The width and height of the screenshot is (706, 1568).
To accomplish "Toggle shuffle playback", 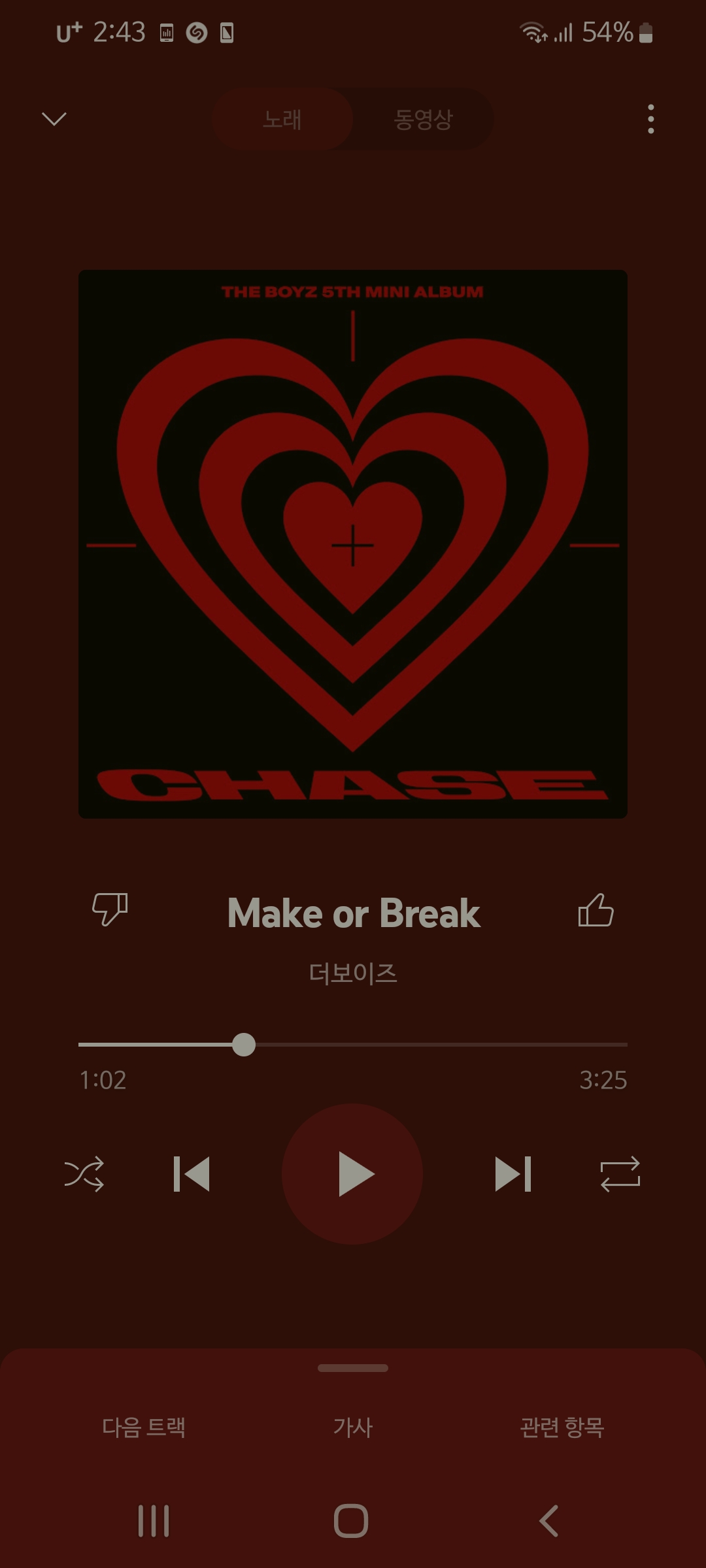I will 84,1174.
